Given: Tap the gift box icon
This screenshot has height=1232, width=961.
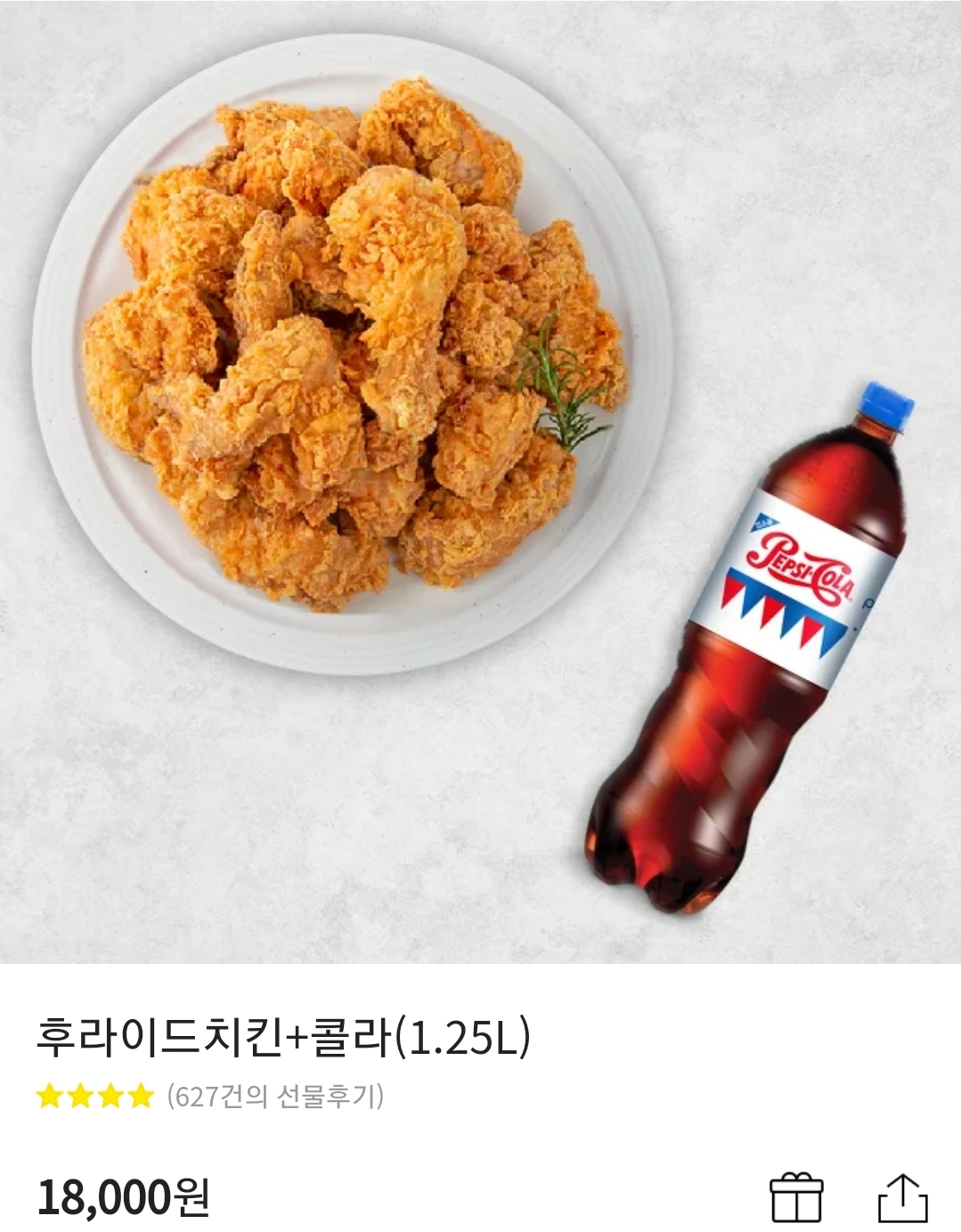Looking at the screenshot, I should point(796,1196).
